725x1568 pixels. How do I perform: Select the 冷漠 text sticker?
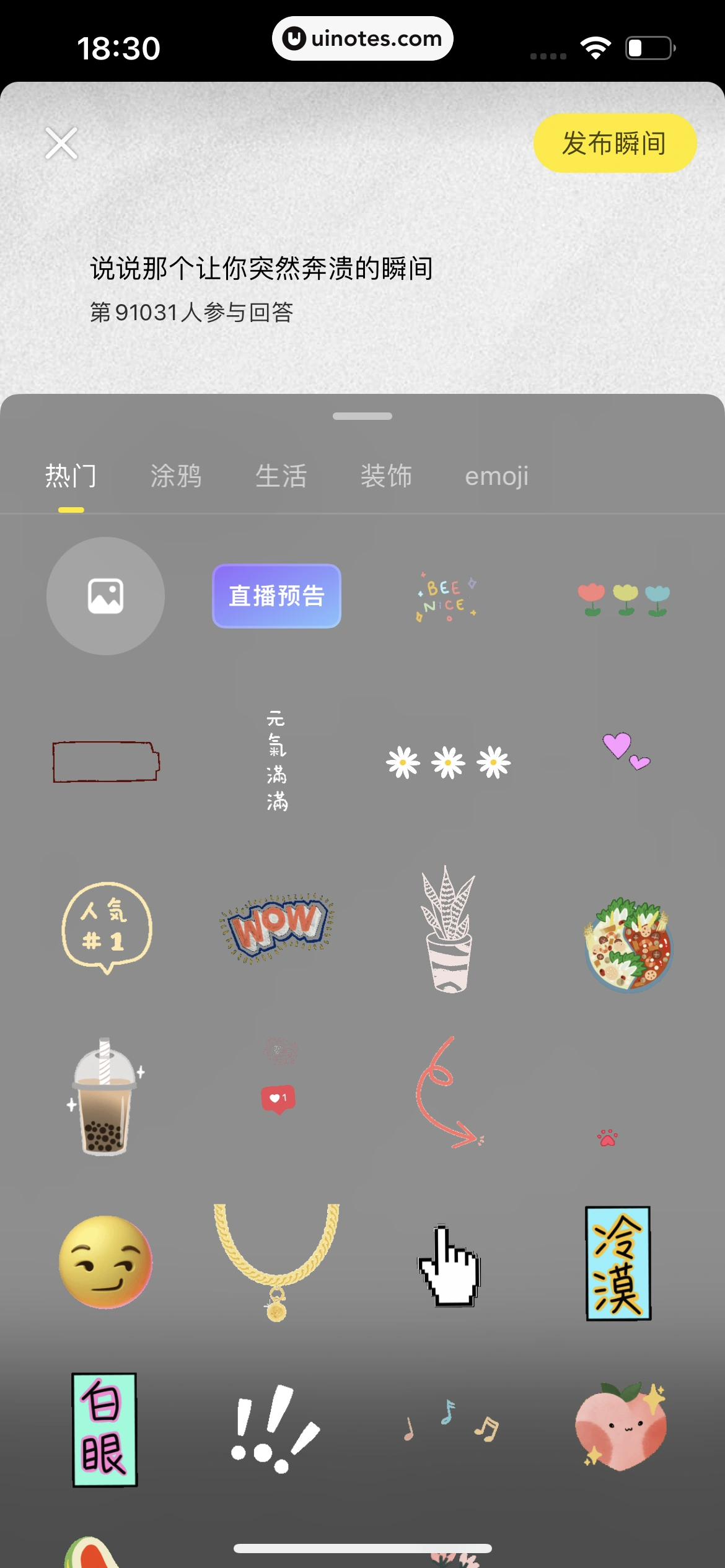pos(617,1263)
